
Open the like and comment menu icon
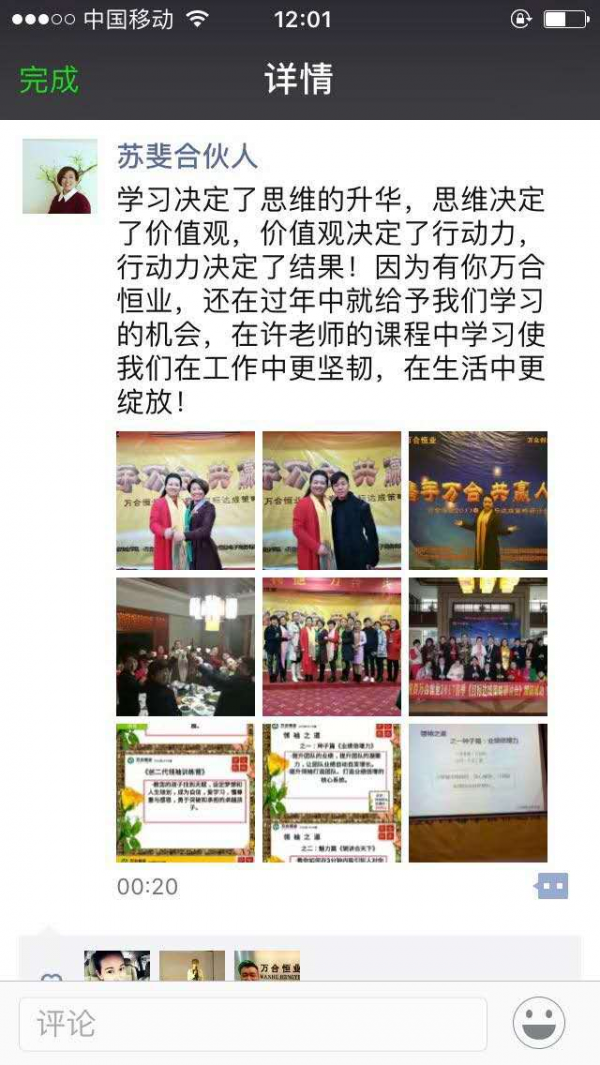[x=552, y=886]
